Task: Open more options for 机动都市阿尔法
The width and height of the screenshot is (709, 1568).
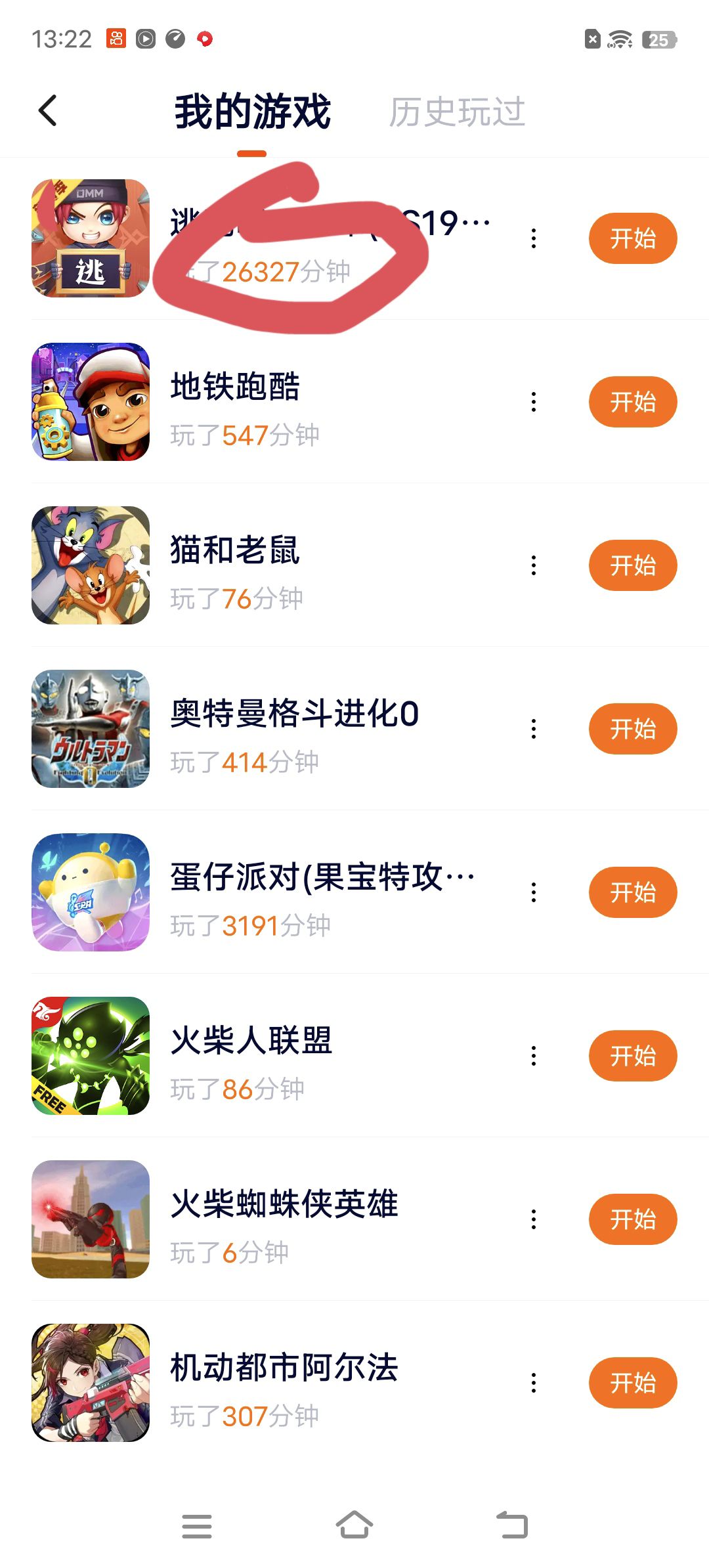Action: click(x=534, y=1383)
